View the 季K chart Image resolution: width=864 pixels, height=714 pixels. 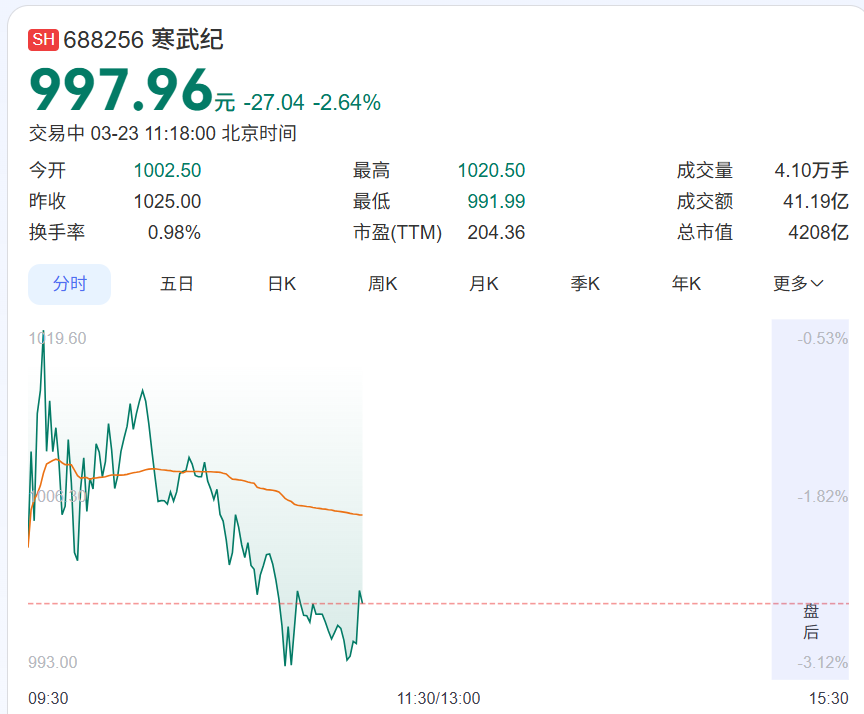(x=585, y=284)
